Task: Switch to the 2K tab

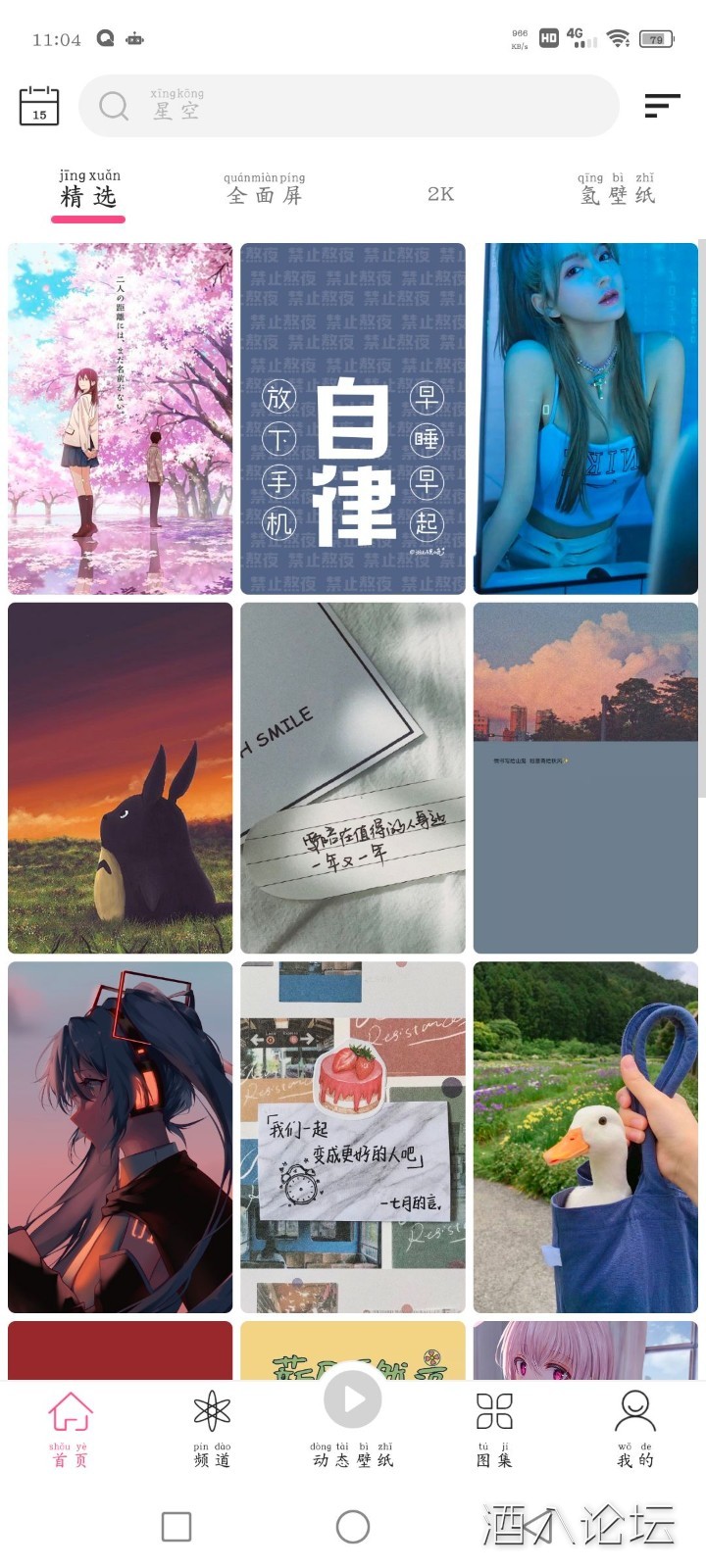Action: pyautogui.click(x=440, y=194)
